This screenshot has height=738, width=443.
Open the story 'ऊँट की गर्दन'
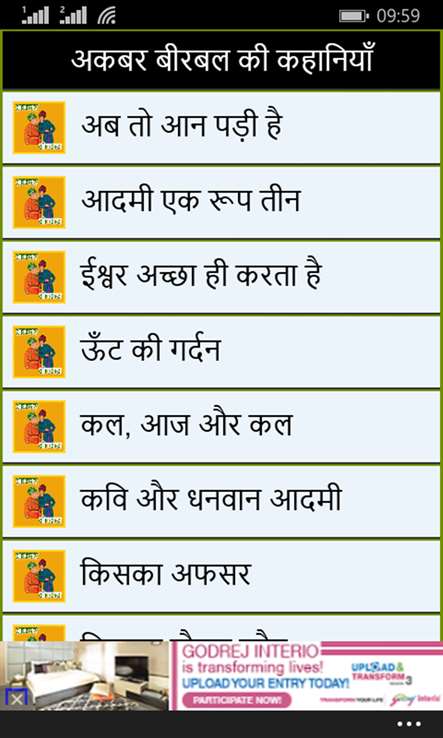click(221, 352)
